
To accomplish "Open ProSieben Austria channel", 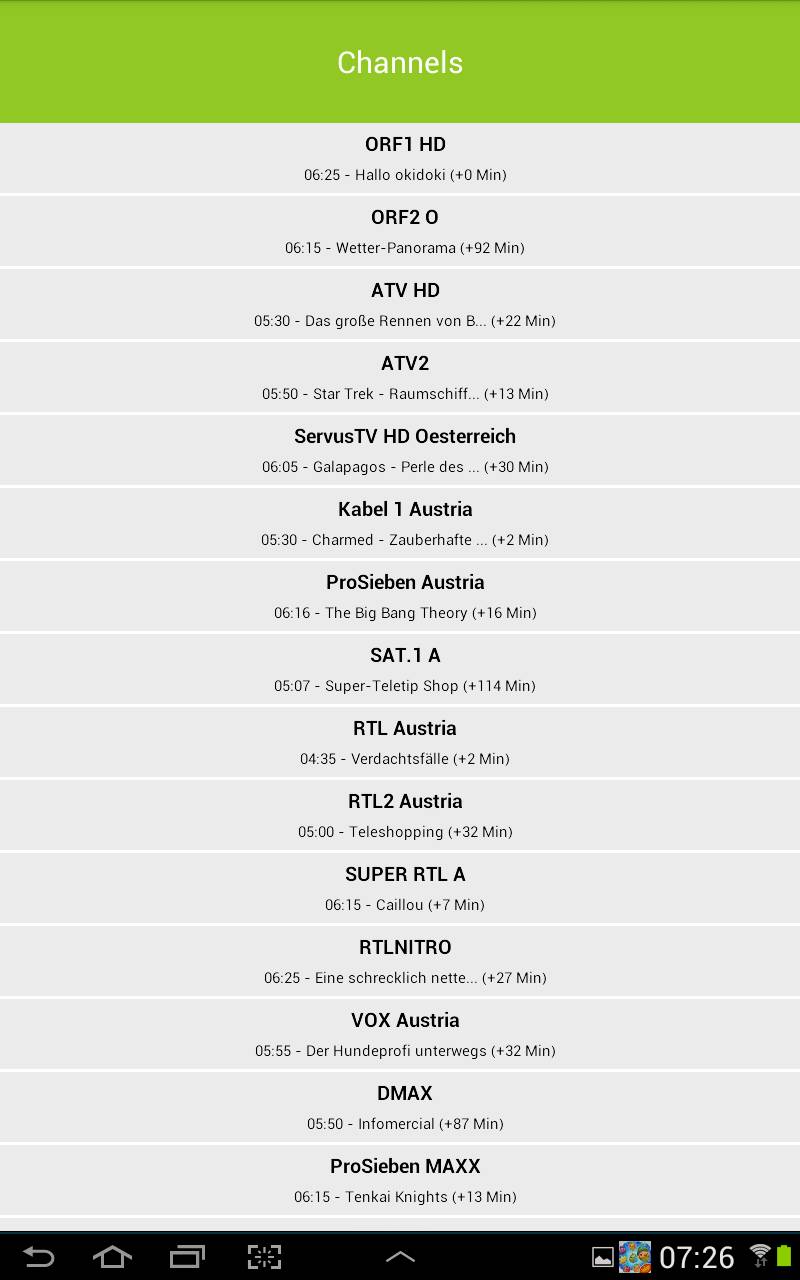I will tap(400, 597).
